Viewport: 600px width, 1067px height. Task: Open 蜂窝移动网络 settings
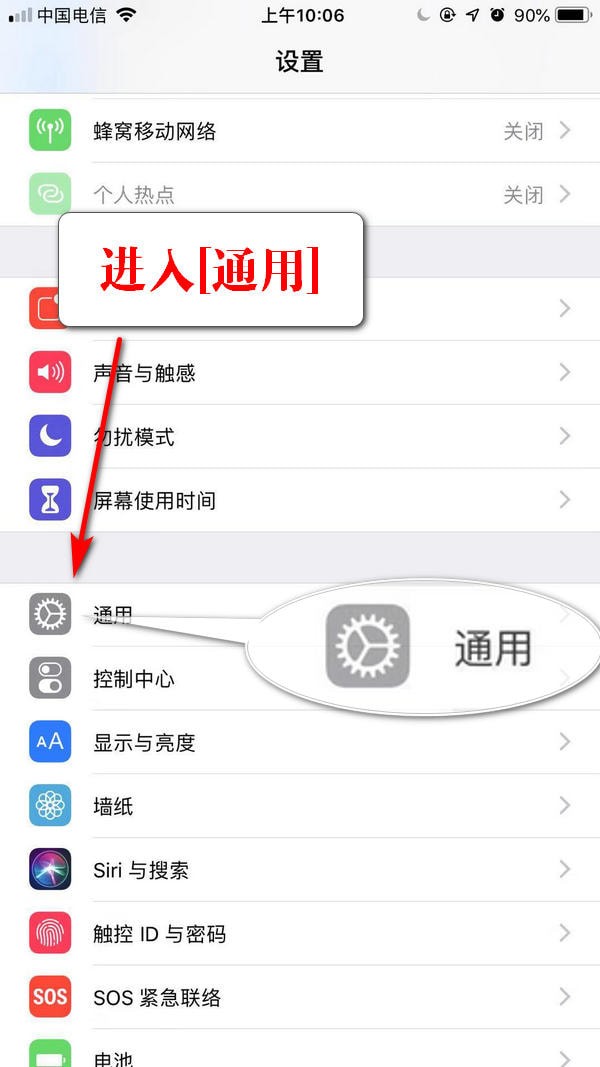[x=300, y=131]
